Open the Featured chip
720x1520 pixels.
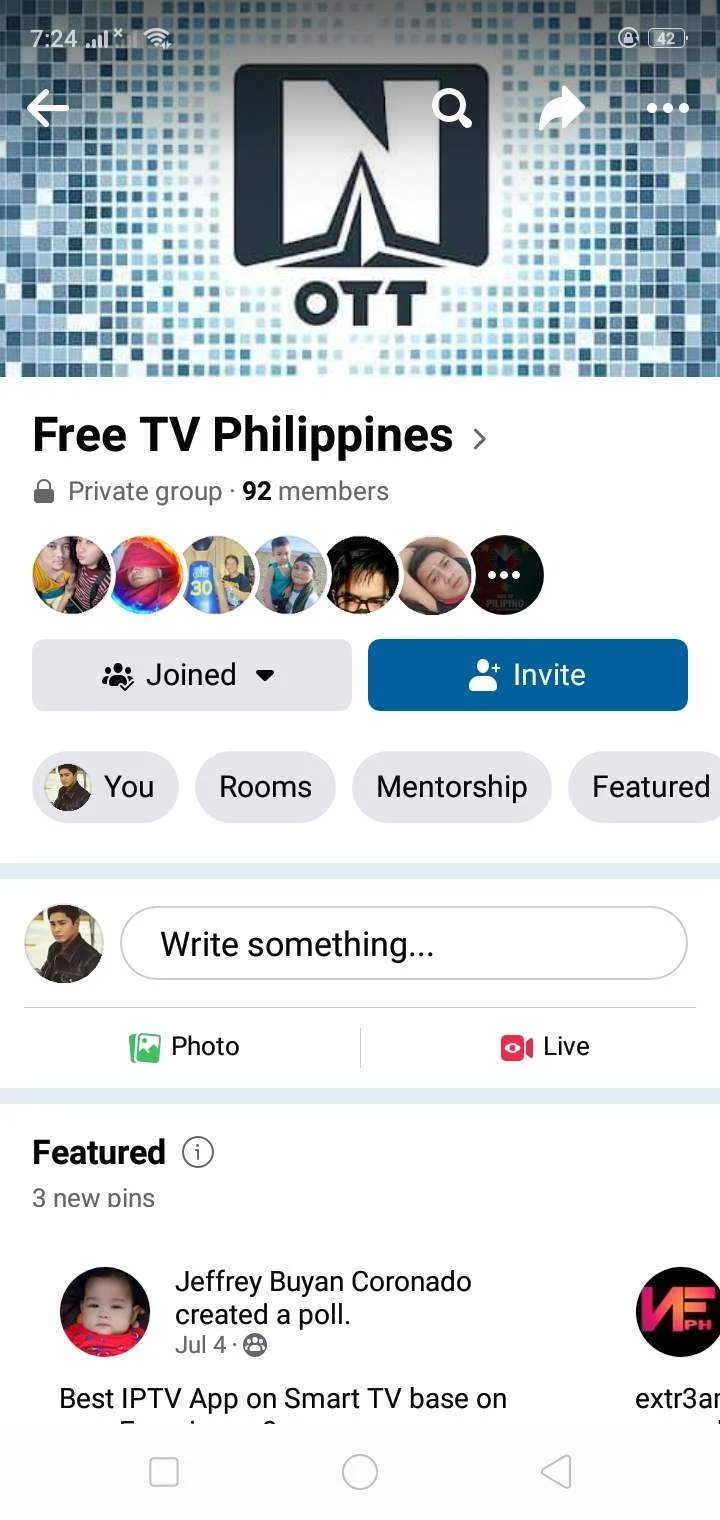click(645, 787)
